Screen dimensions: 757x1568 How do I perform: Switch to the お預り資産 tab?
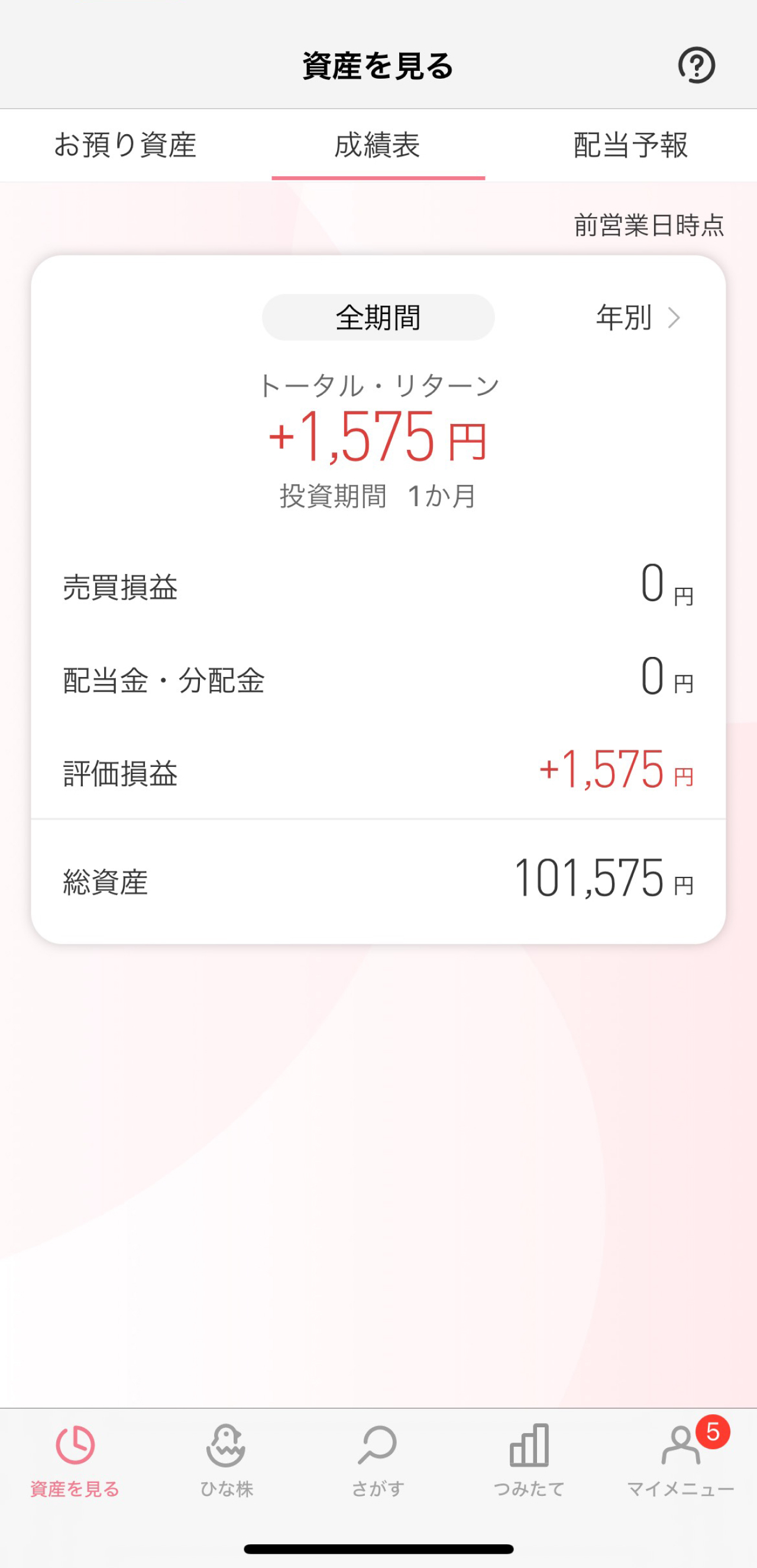click(125, 145)
